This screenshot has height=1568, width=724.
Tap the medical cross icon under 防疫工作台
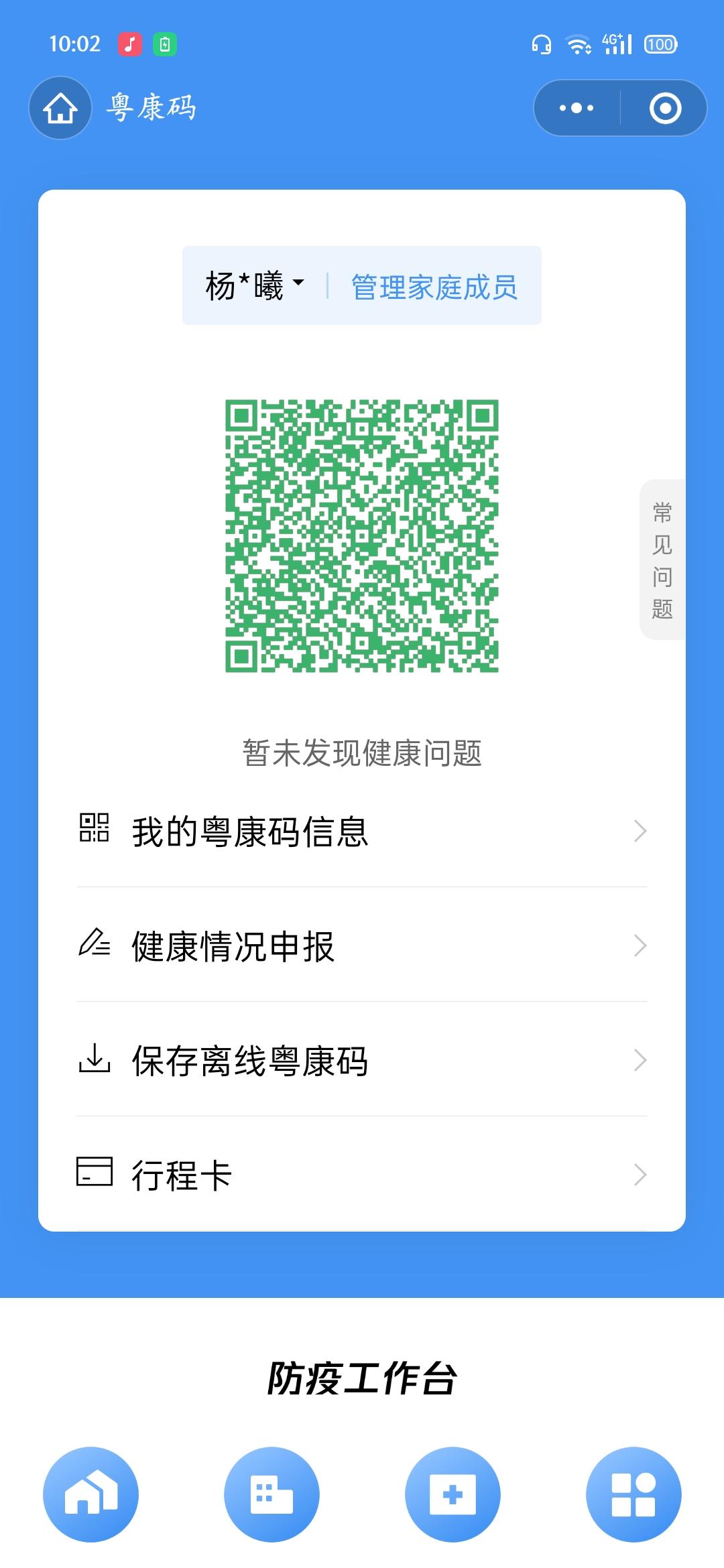[x=452, y=1494]
